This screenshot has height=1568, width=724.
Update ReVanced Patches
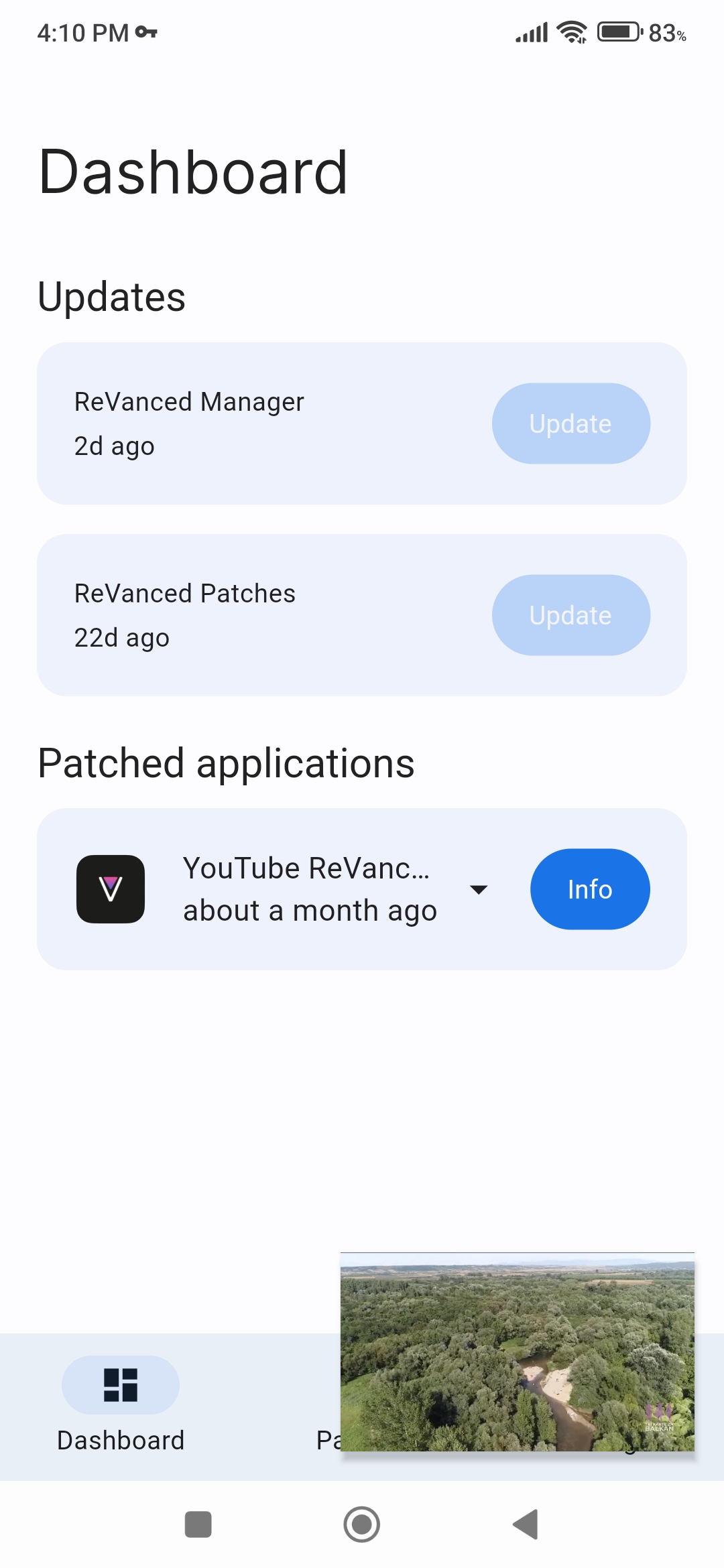570,614
